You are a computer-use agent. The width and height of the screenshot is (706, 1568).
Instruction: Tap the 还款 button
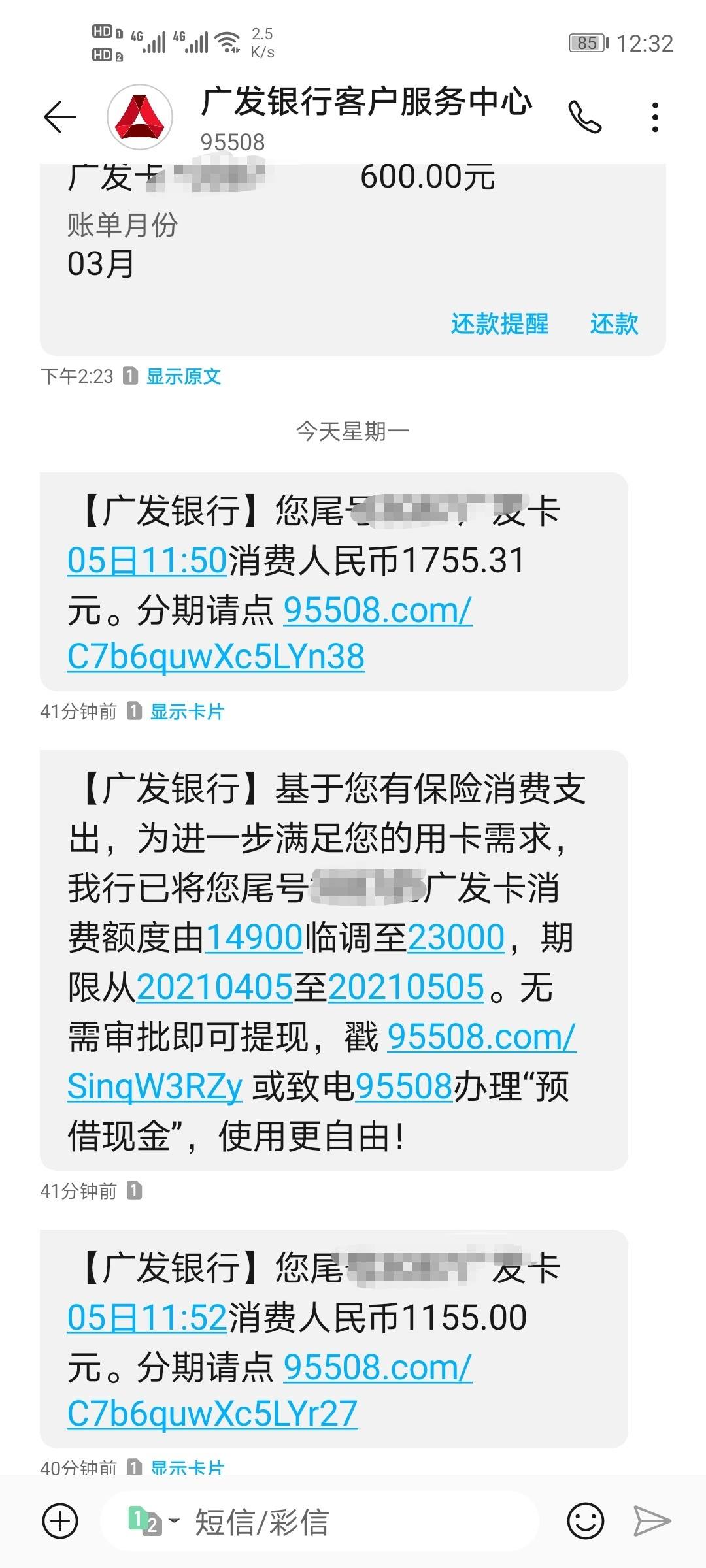[614, 323]
